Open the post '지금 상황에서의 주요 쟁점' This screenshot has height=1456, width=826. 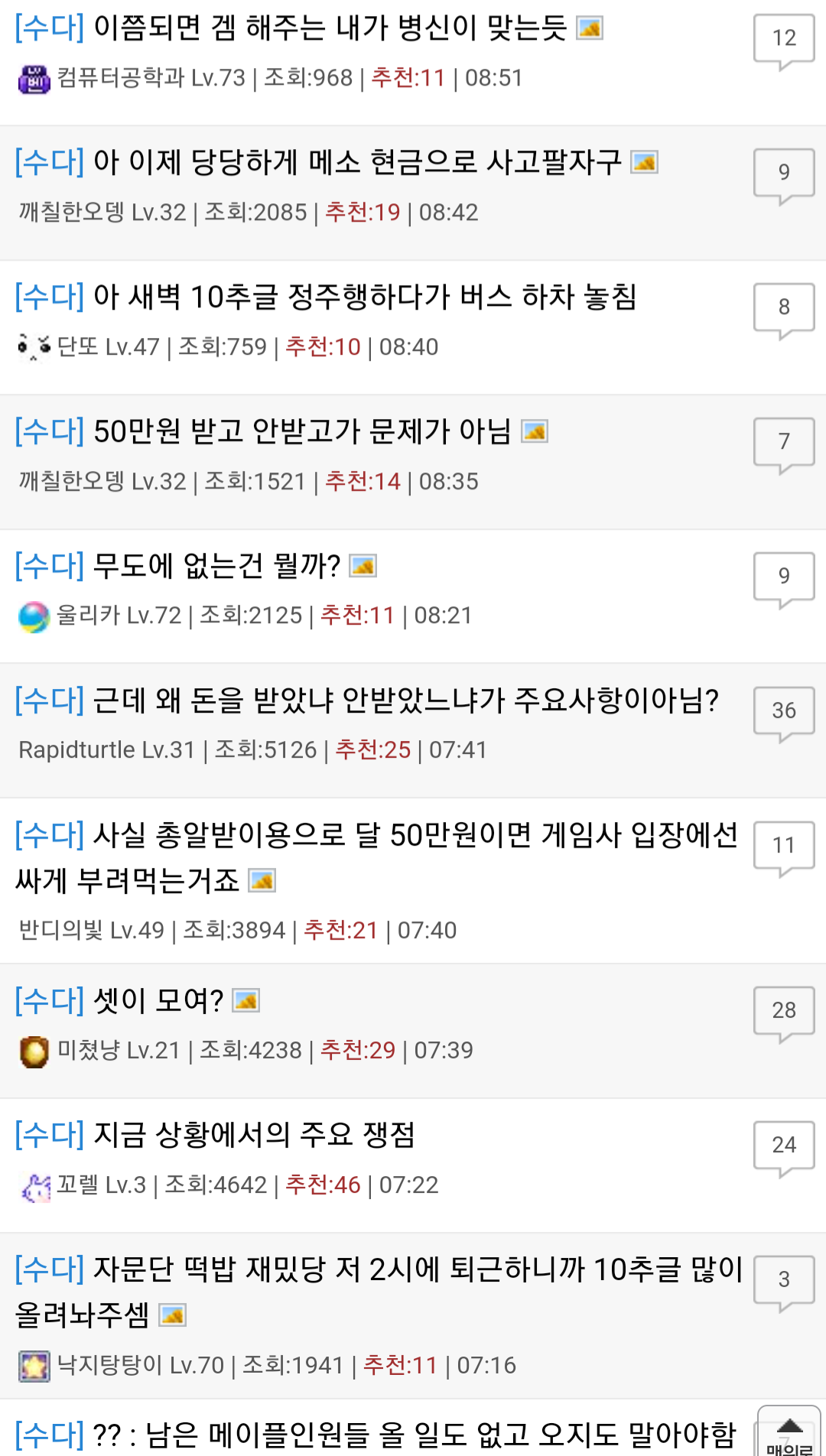251,1136
